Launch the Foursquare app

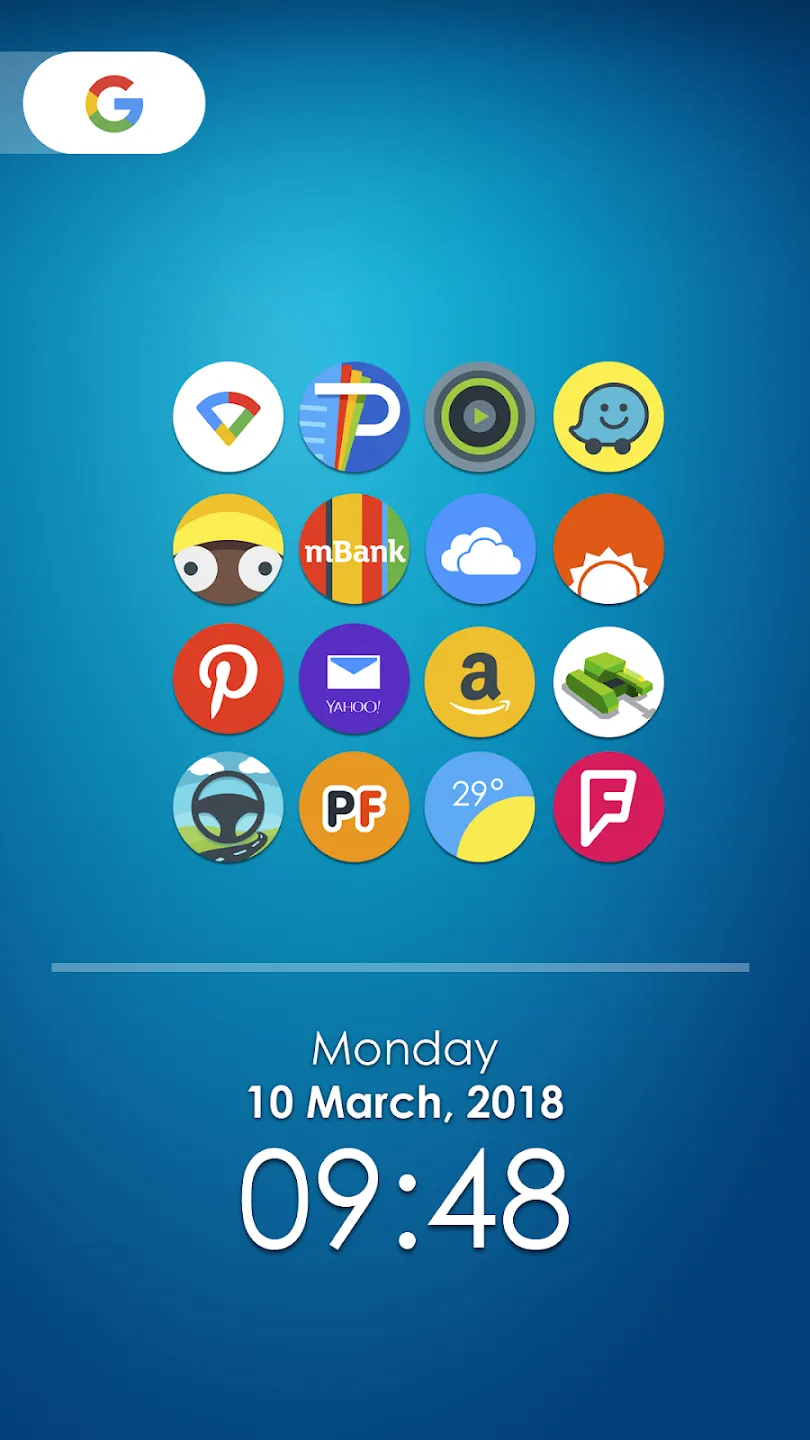tap(609, 807)
